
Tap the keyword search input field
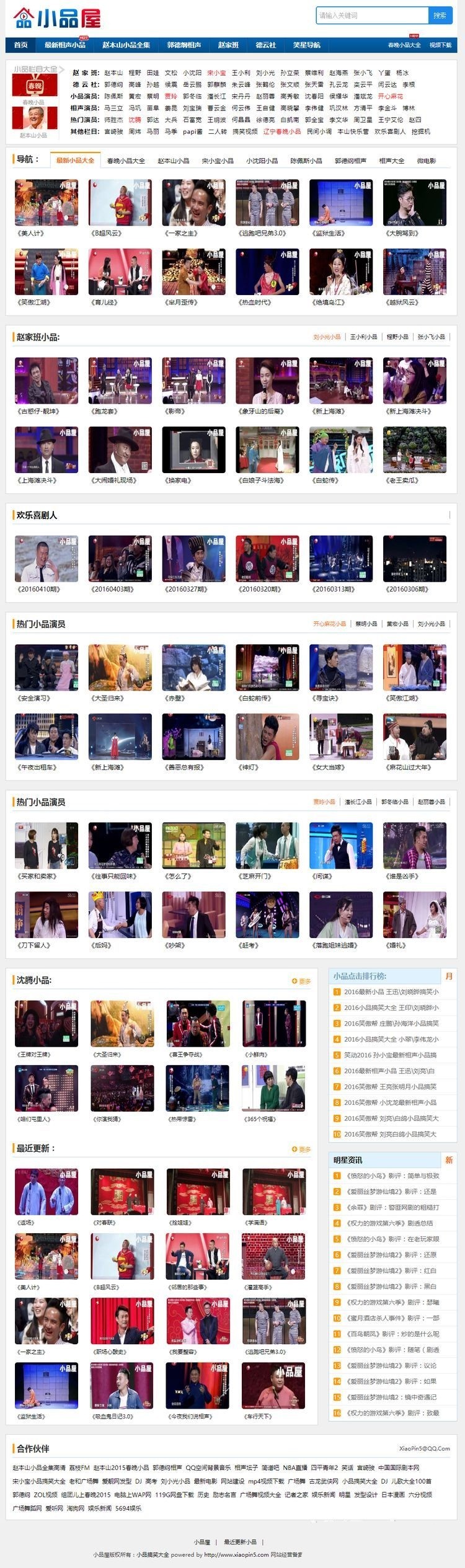point(371,16)
